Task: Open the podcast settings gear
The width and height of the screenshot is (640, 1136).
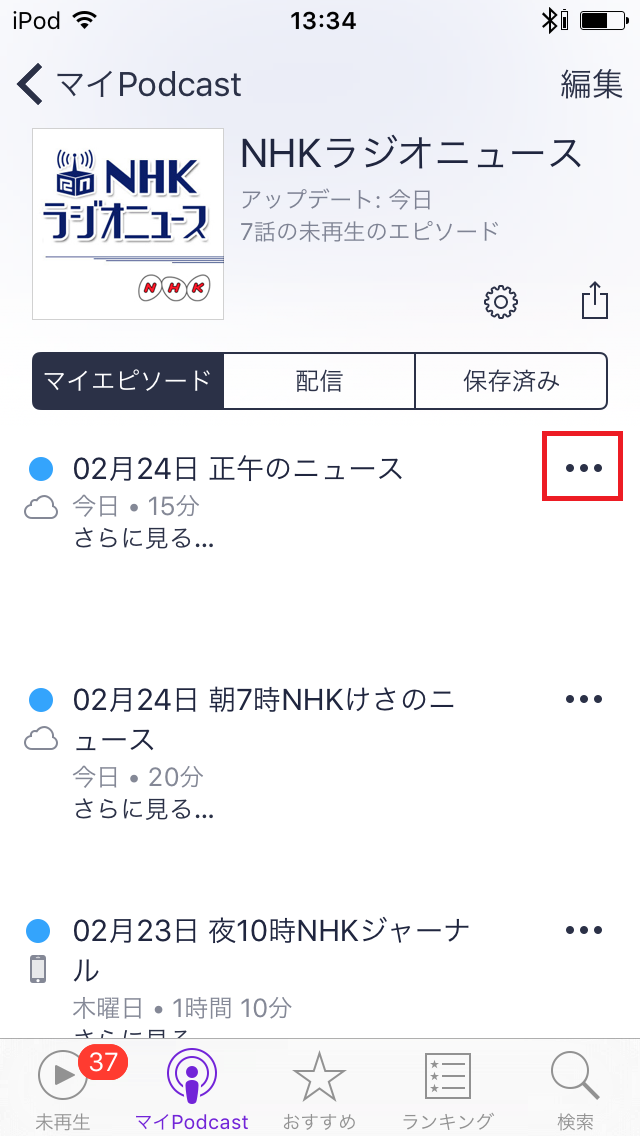Action: [x=501, y=301]
